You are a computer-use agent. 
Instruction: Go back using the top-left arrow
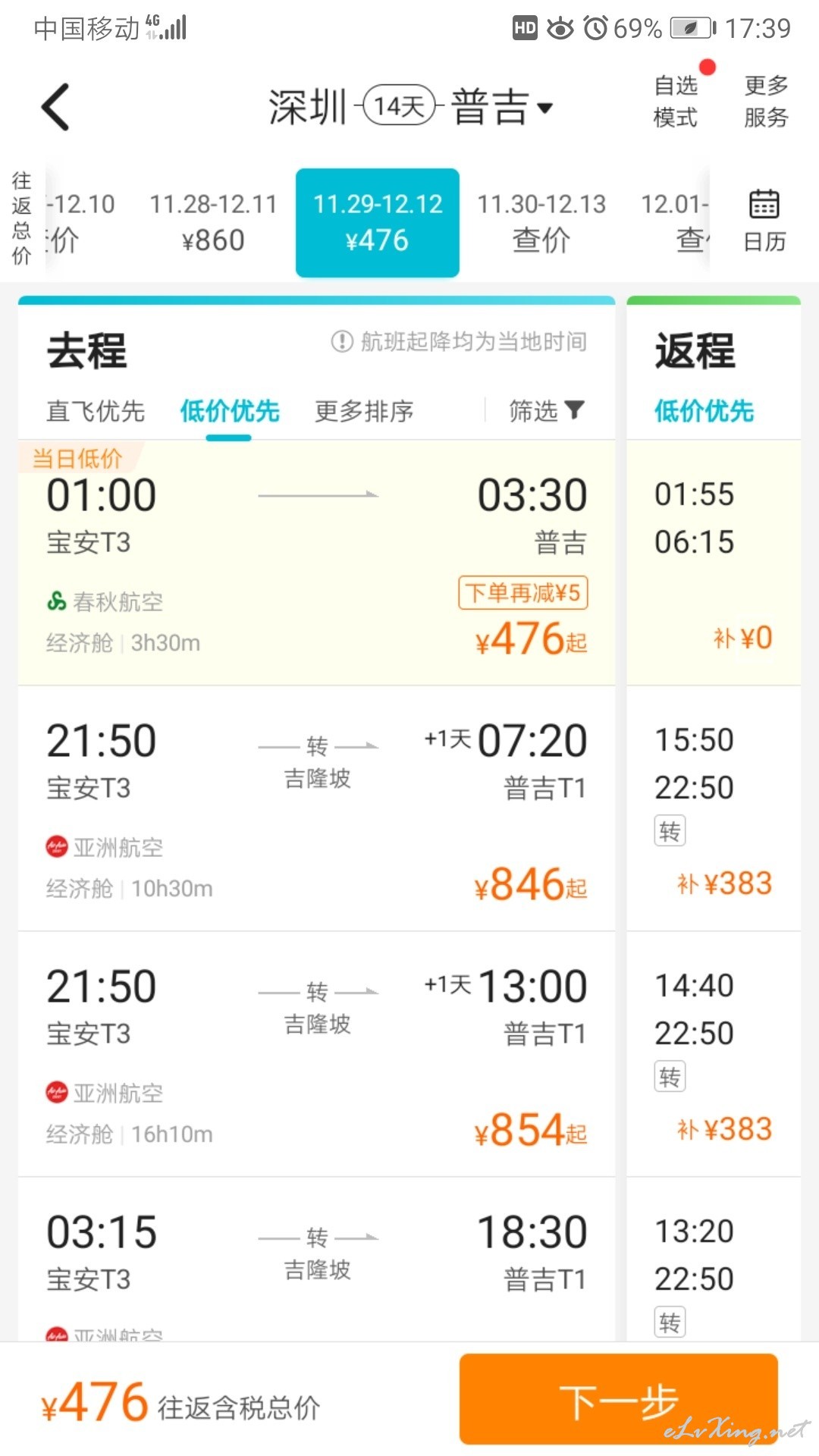pyautogui.click(x=55, y=107)
